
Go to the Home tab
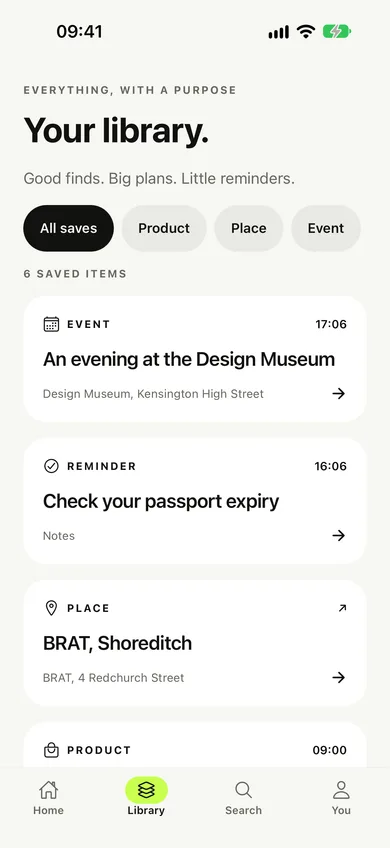click(x=48, y=798)
